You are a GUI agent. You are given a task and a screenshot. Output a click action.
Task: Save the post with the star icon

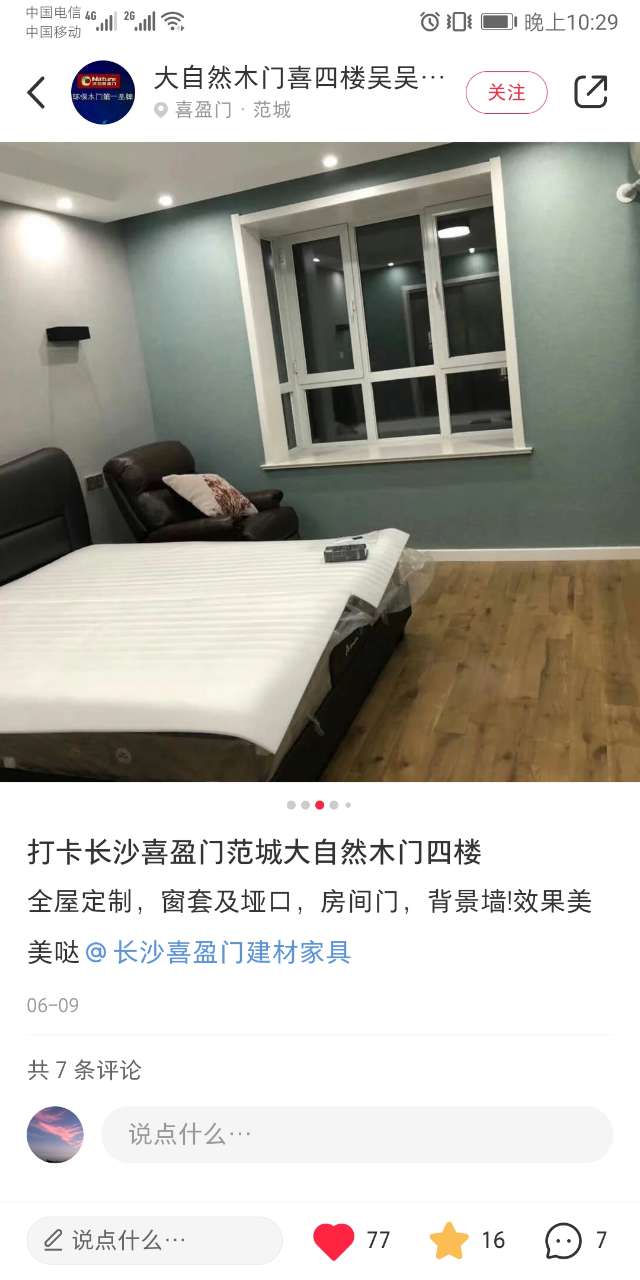click(x=449, y=1241)
